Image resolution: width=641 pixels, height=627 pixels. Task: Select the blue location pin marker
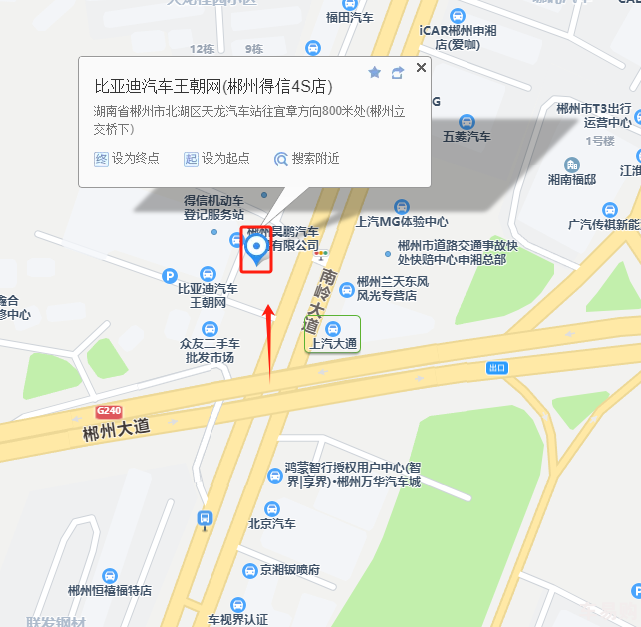[x=257, y=247]
